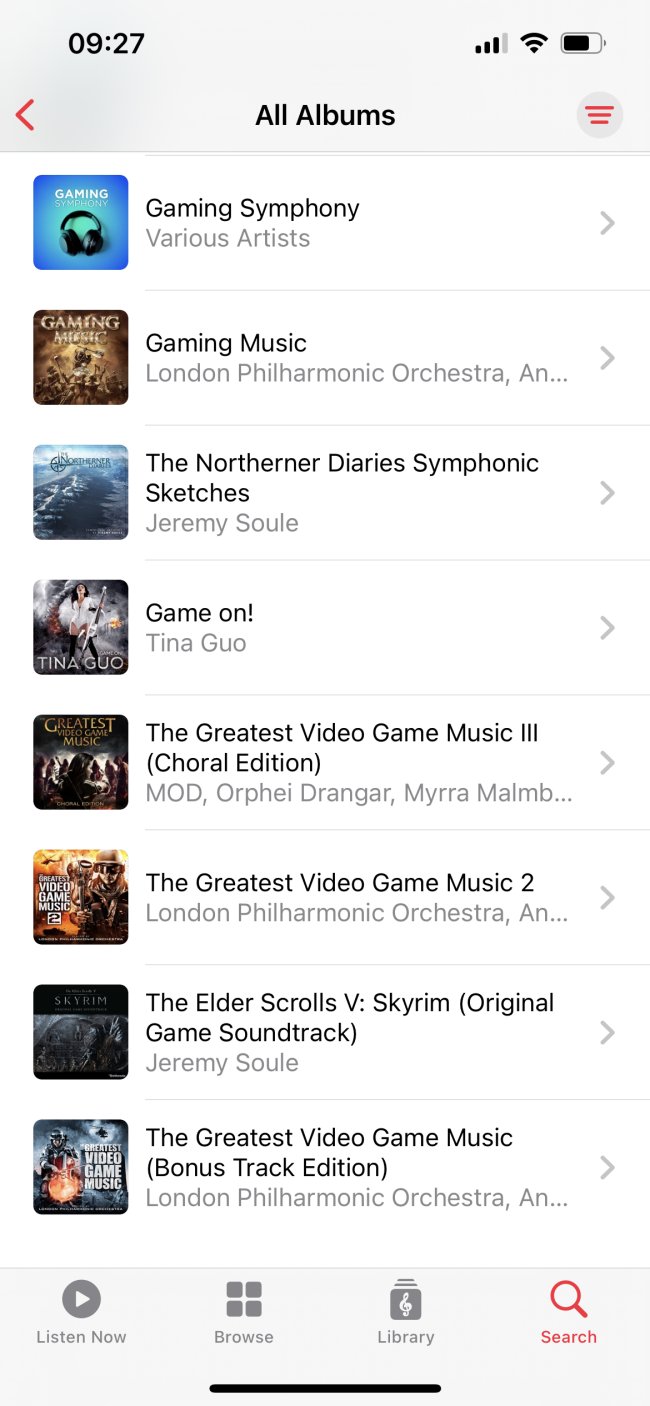This screenshot has width=650, height=1406.
Task: Tap the Search tab
Action: point(568,1313)
